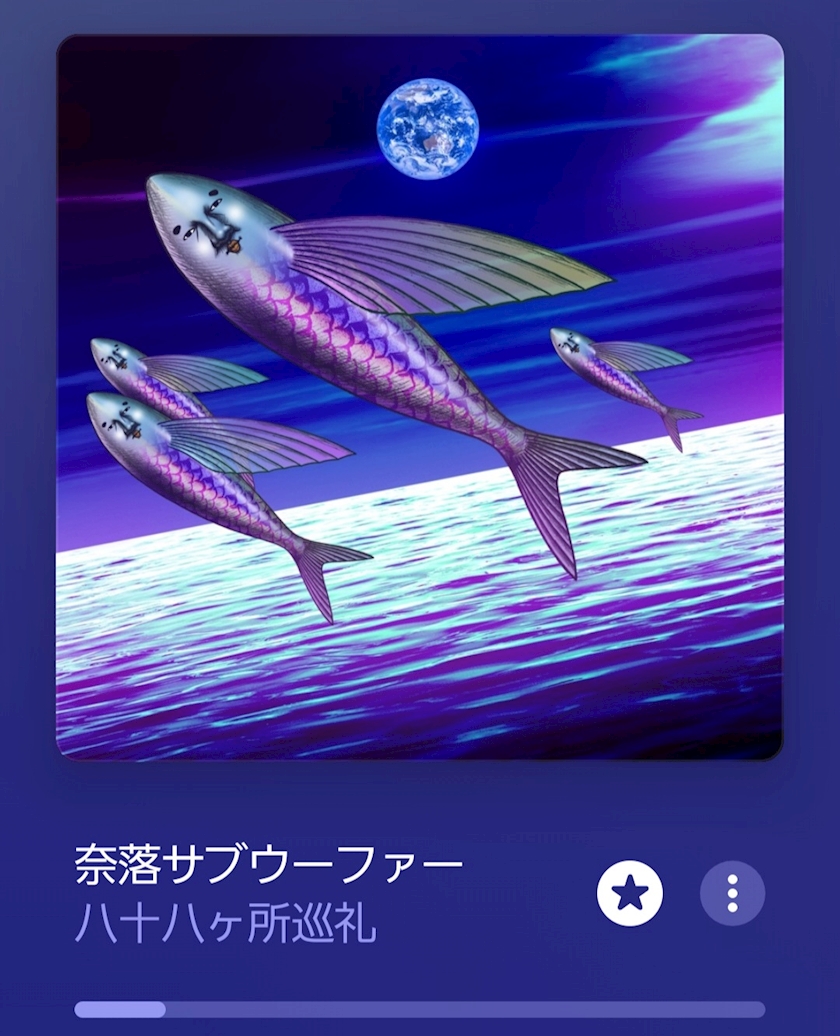Favorite the song with the star button
840x1036 pixels.
coord(629,893)
